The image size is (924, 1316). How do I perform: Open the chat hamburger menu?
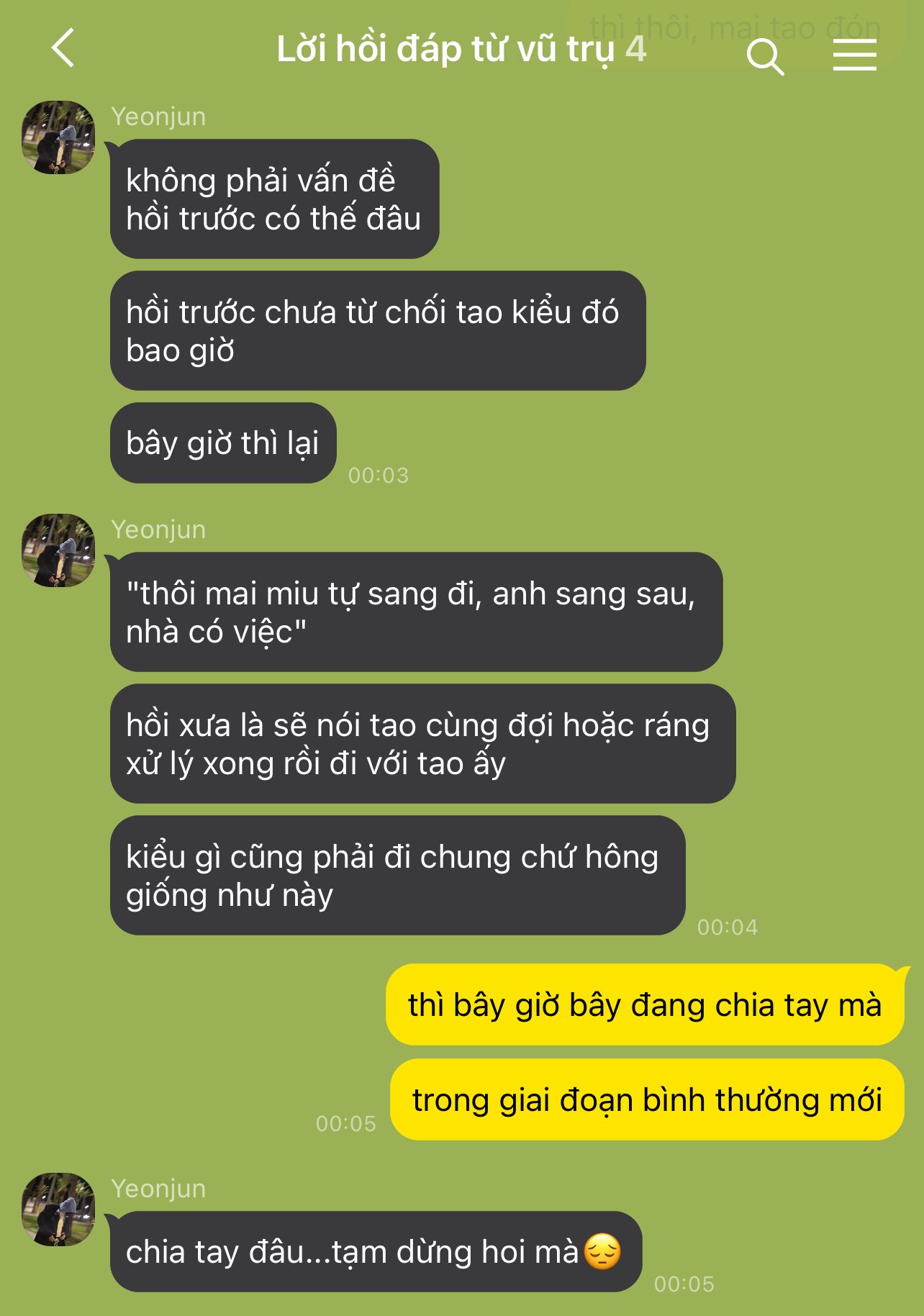click(x=854, y=55)
